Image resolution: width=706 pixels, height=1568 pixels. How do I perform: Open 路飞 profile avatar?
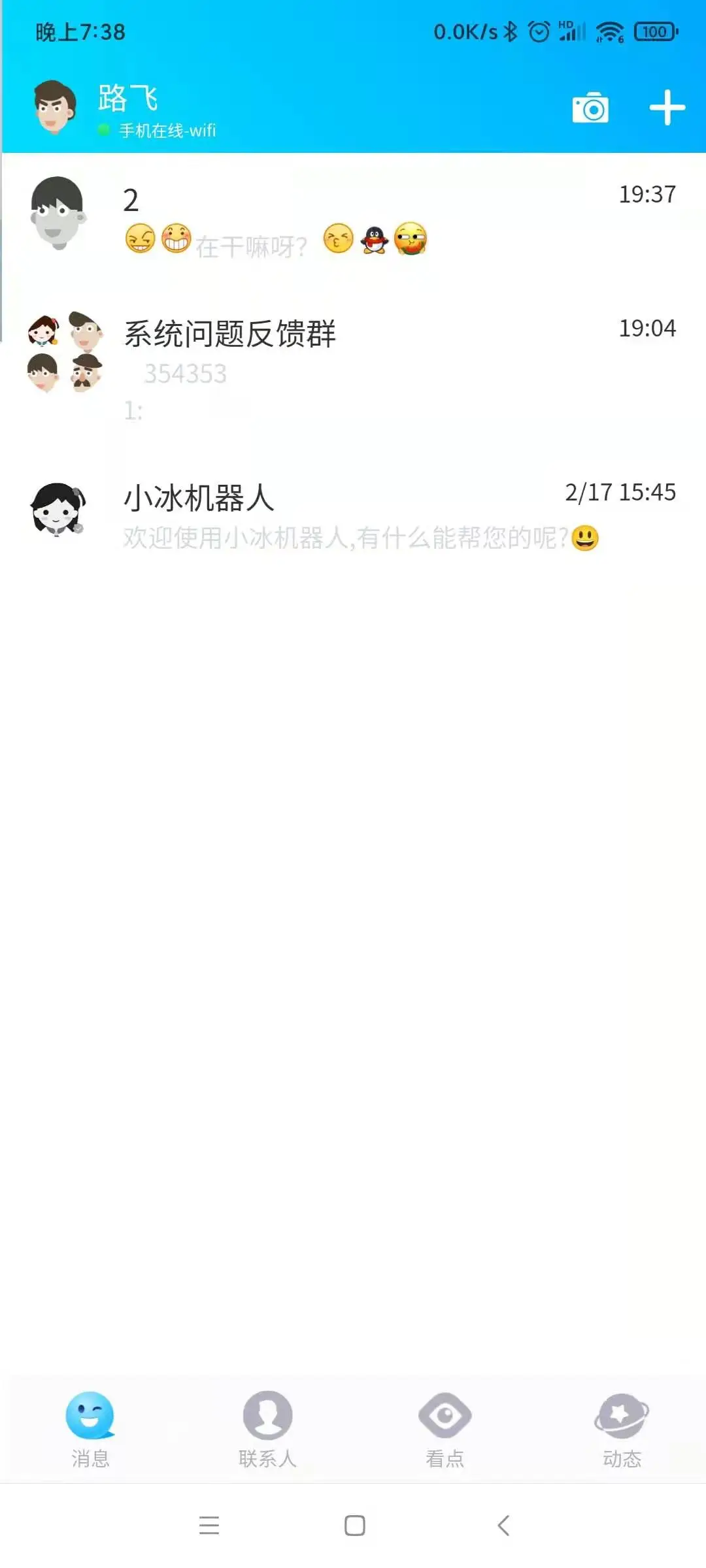[x=55, y=107]
